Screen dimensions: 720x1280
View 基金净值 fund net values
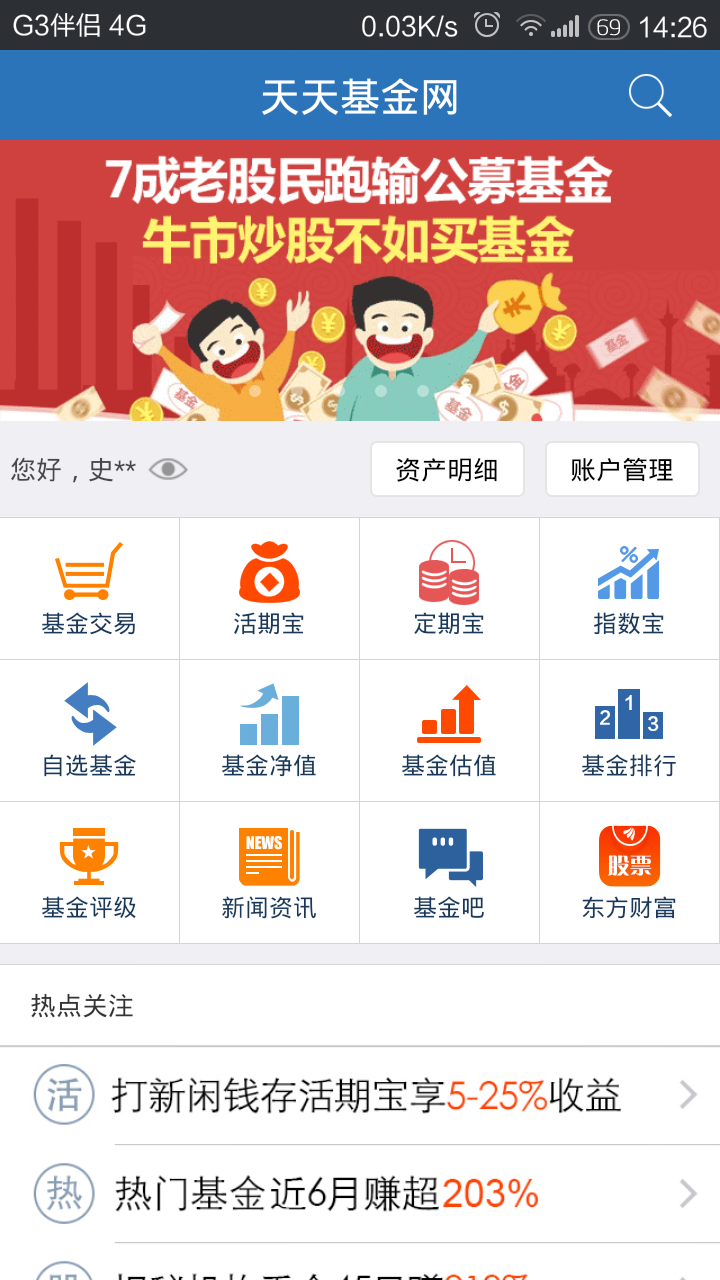[x=269, y=730]
